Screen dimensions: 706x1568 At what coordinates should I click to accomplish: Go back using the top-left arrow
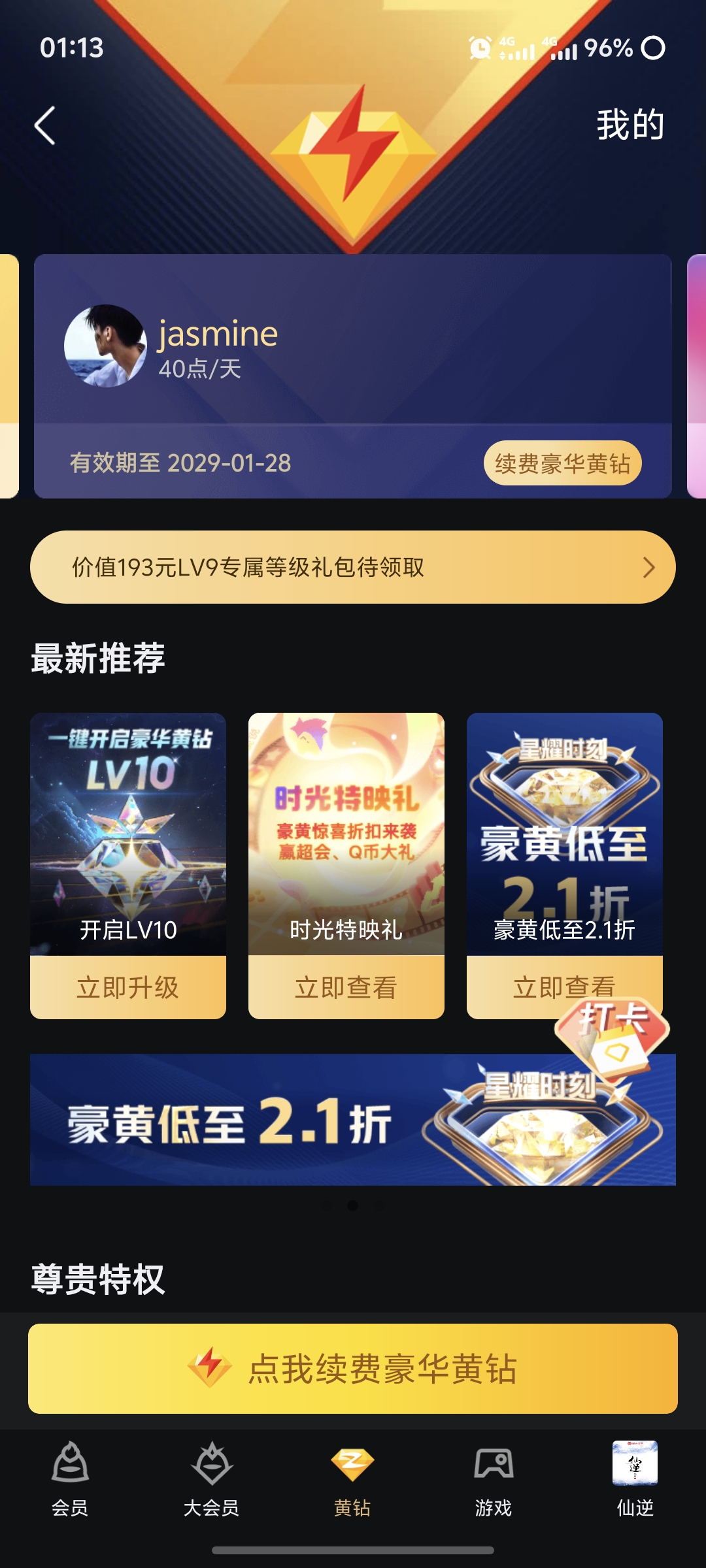coord(45,125)
